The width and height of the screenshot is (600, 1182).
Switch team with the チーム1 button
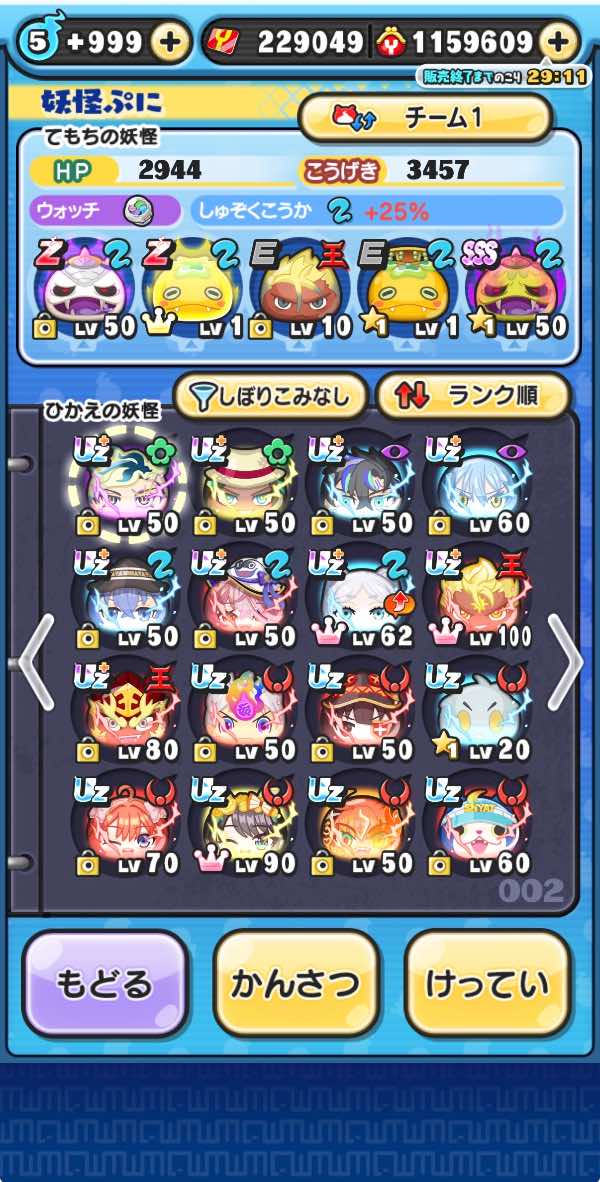[426, 118]
